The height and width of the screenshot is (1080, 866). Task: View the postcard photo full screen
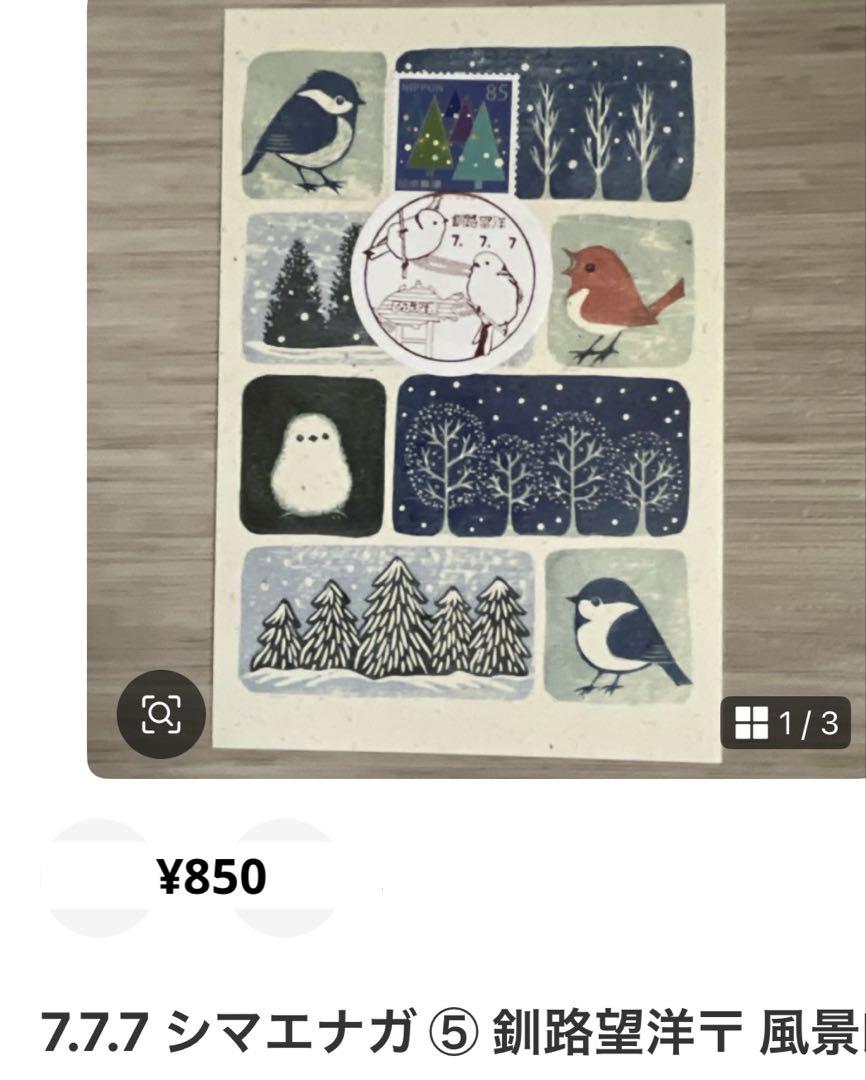(x=470, y=380)
